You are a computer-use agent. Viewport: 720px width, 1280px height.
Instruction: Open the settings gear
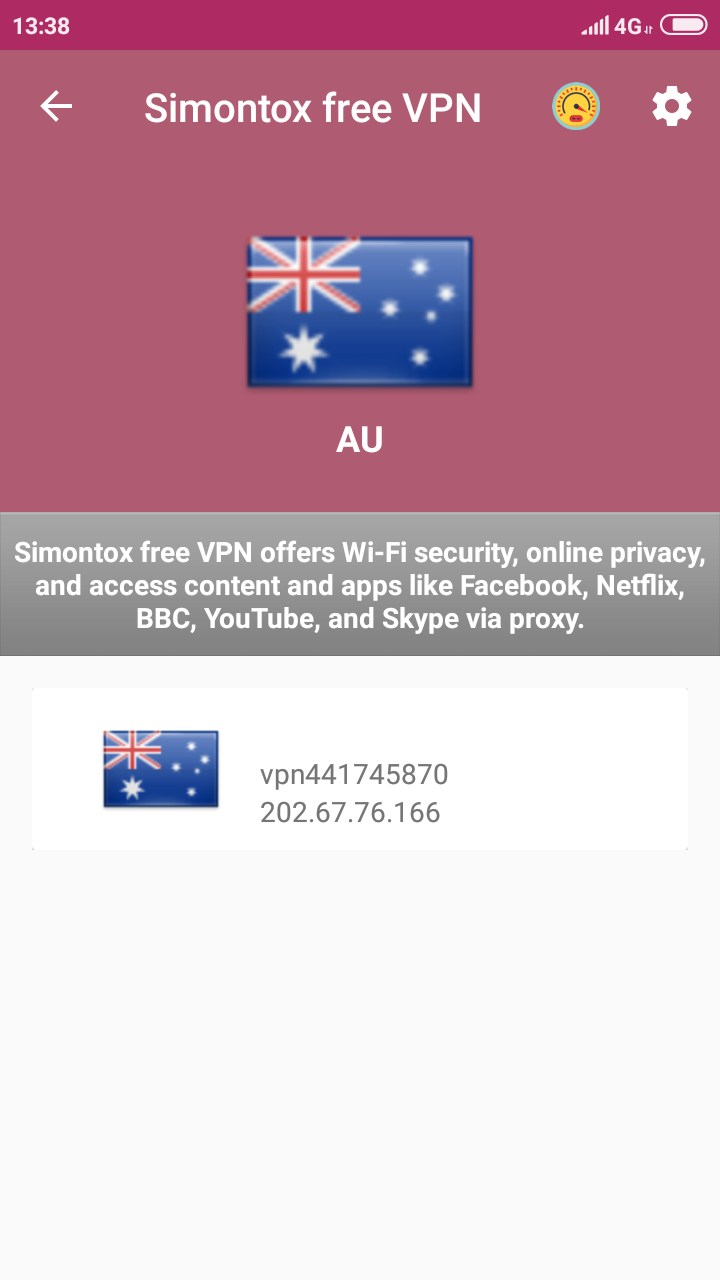[x=671, y=106]
